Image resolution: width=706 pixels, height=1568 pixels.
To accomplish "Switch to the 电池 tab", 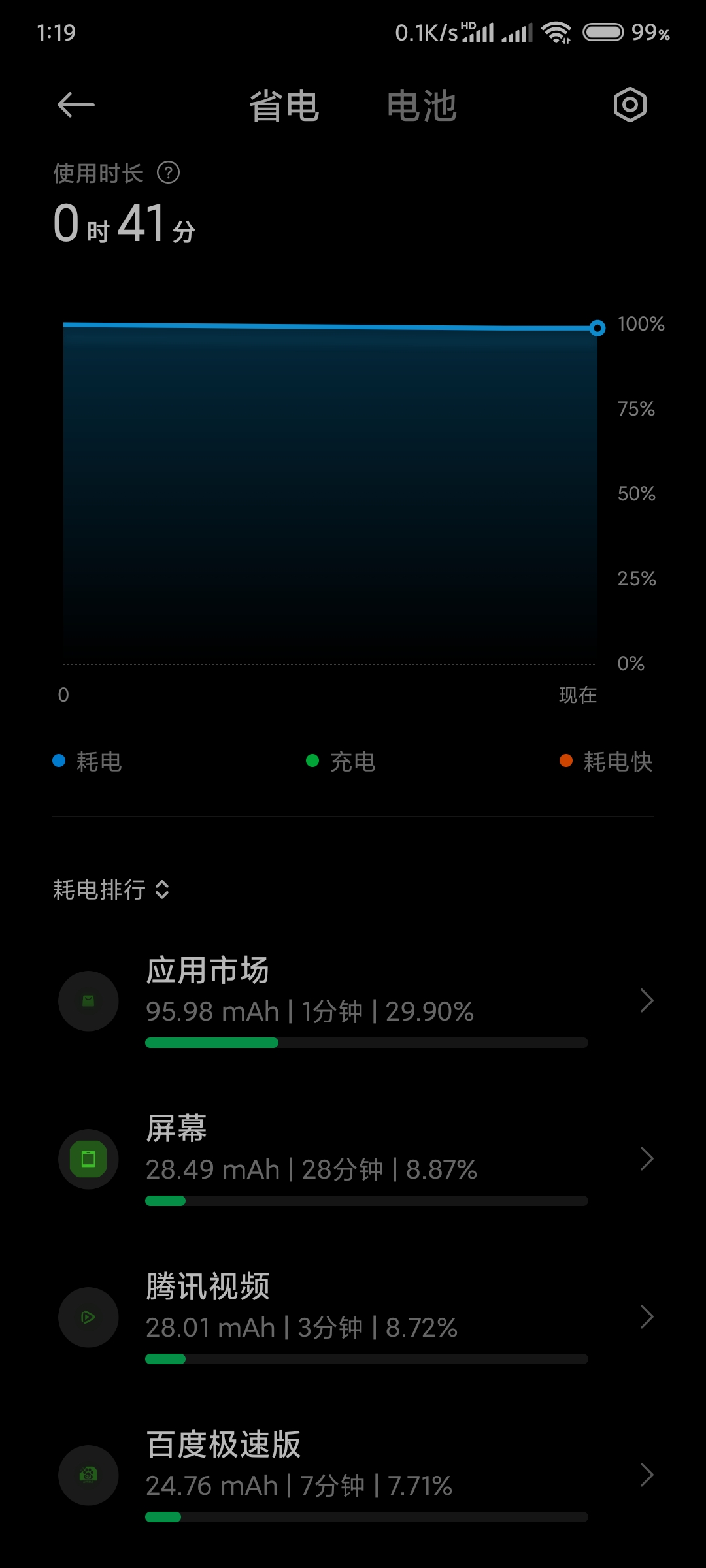I will pyautogui.click(x=422, y=106).
